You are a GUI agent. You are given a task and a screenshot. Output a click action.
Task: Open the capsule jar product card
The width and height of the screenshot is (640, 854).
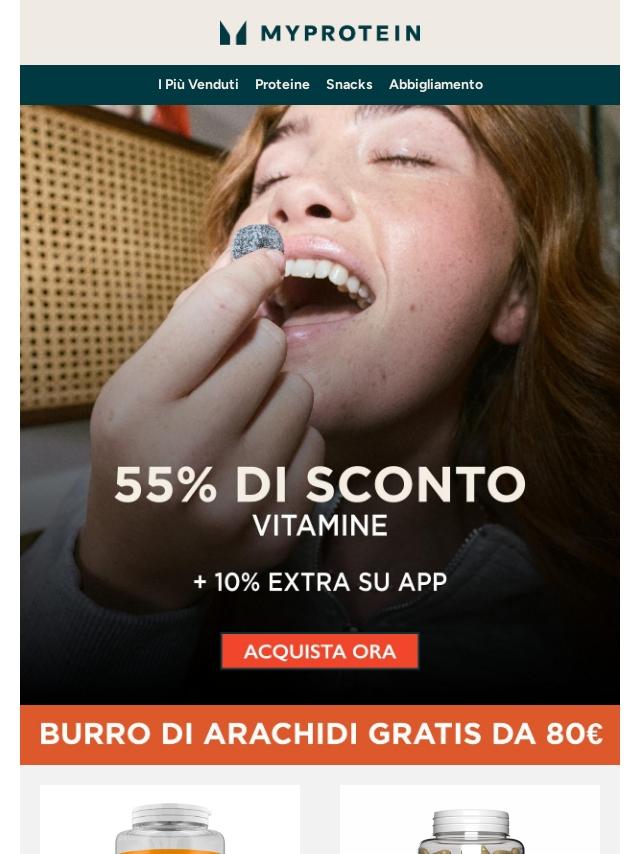pos(470,824)
